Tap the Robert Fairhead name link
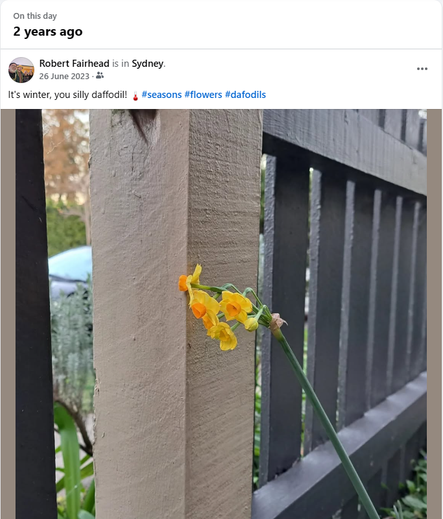 74,63
